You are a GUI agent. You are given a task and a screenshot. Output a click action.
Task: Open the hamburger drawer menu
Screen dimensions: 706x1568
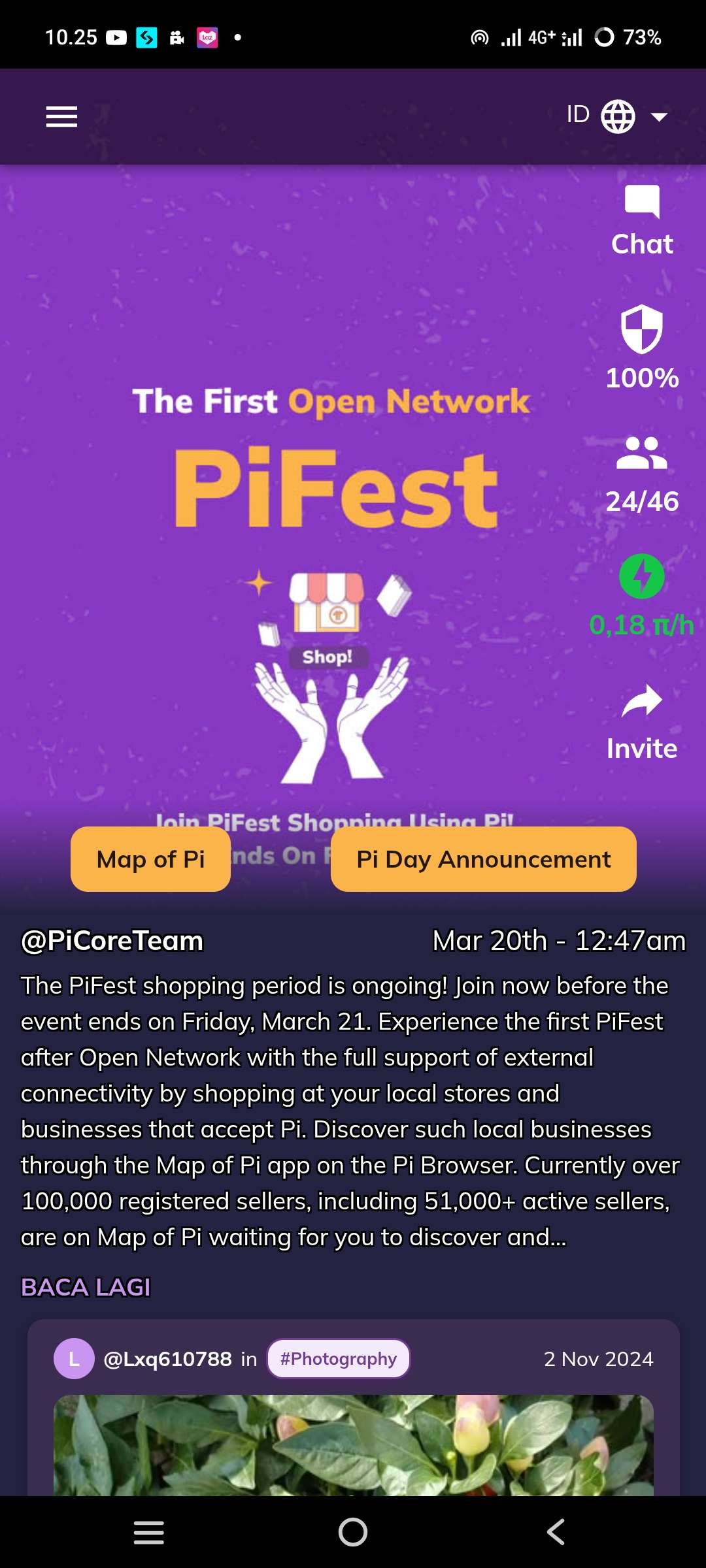61,117
